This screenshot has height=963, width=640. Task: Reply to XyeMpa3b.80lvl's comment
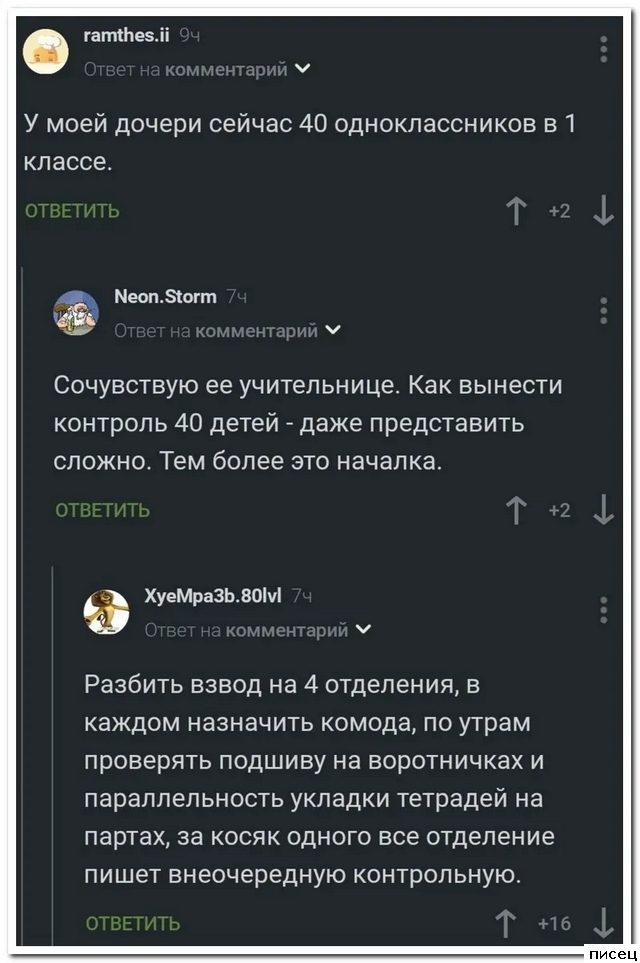coord(133,922)
